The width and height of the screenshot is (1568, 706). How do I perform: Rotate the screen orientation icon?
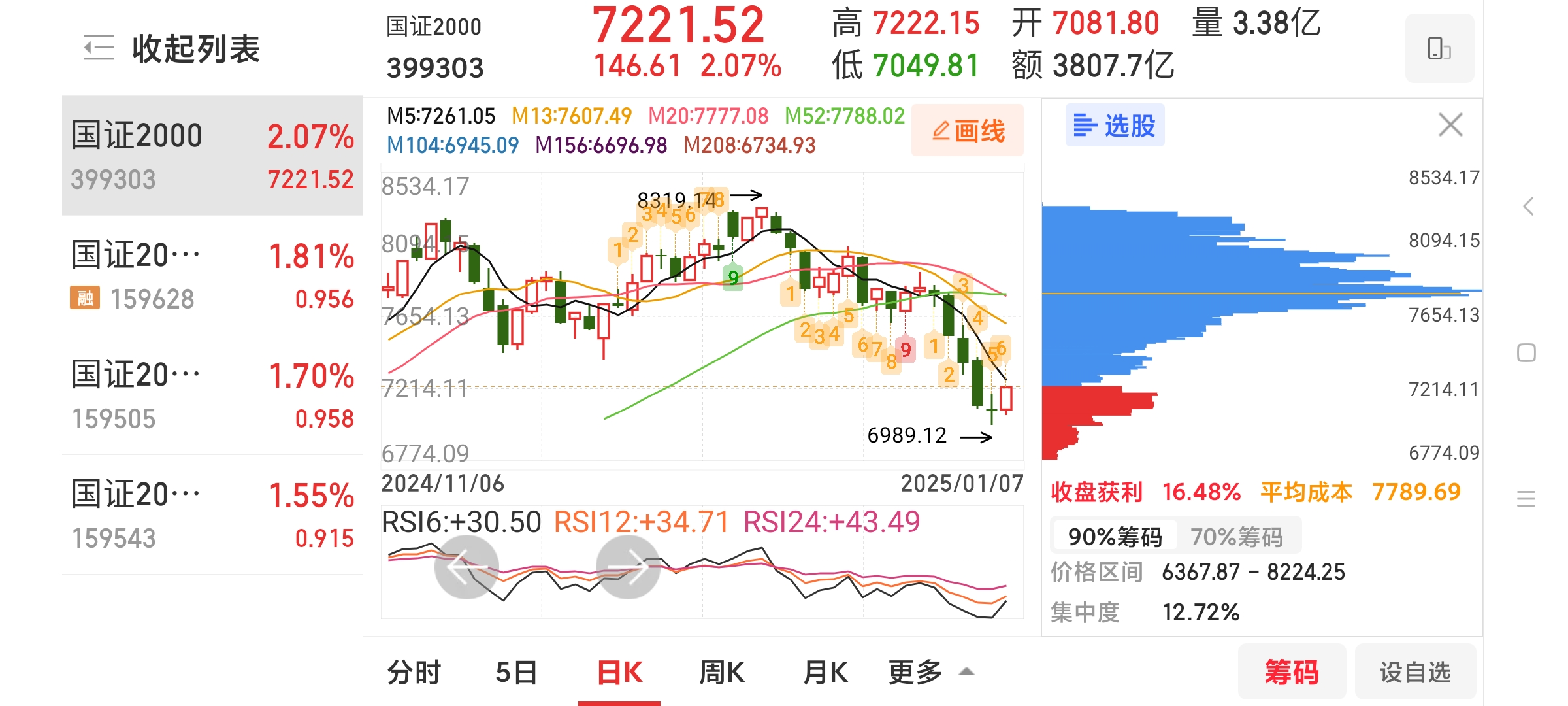click(1439, 48)
